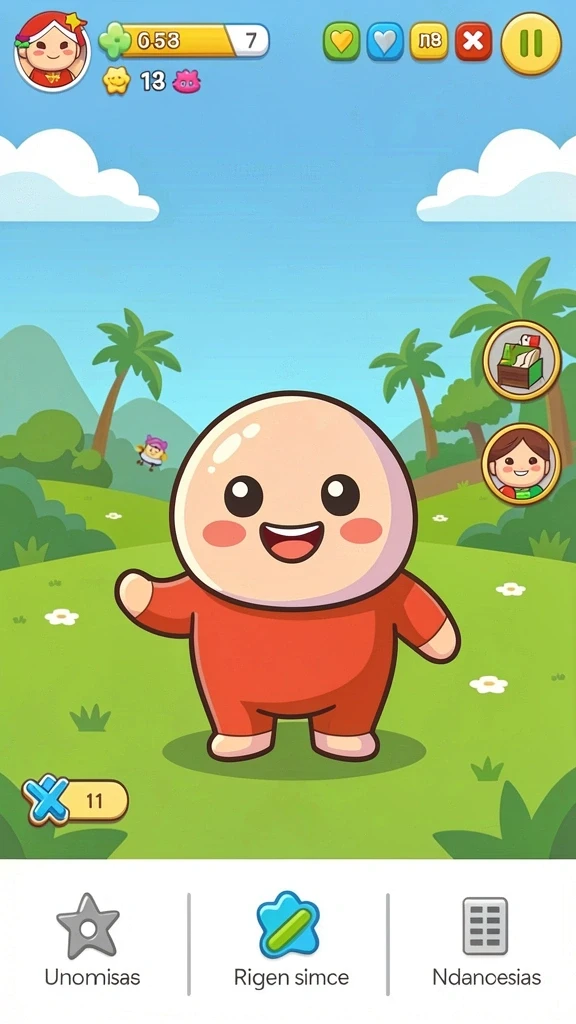
Task: Tap the blue heart button
Action: 385,42
